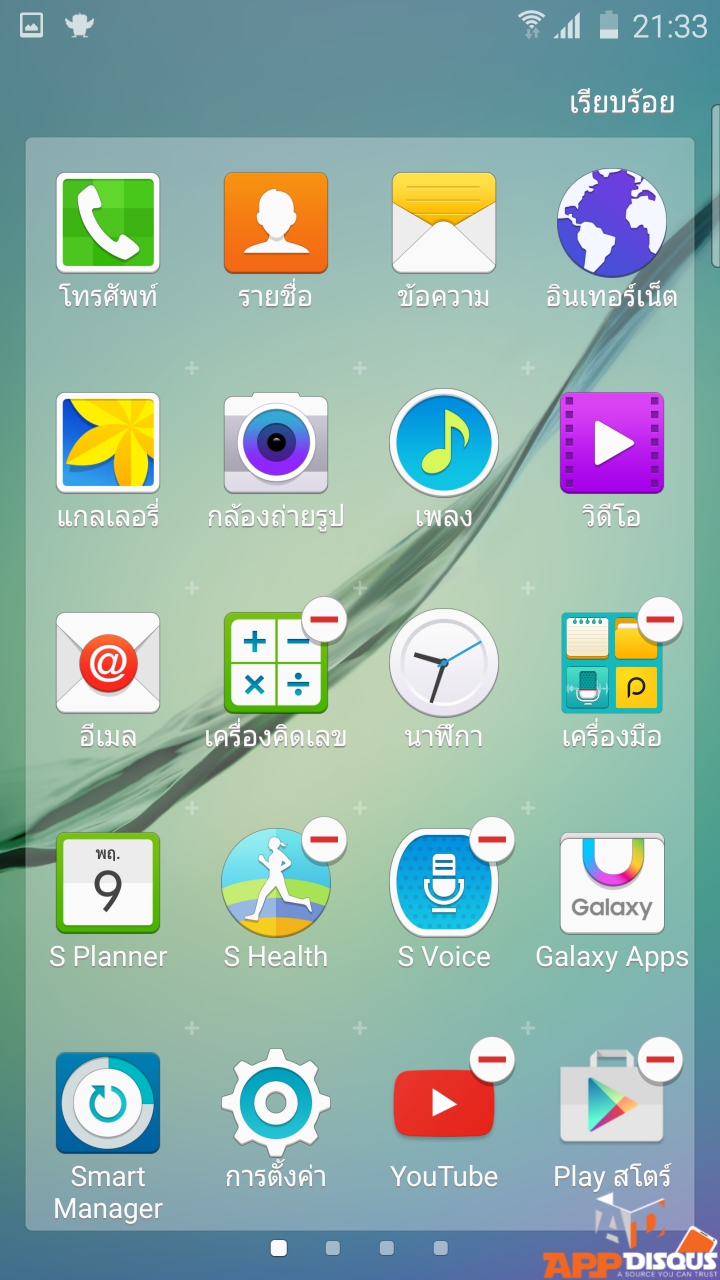Launch Smart Manager
Image resolution: width=720 pixels, height=1280 pixels.
(x=108, y=1103)
